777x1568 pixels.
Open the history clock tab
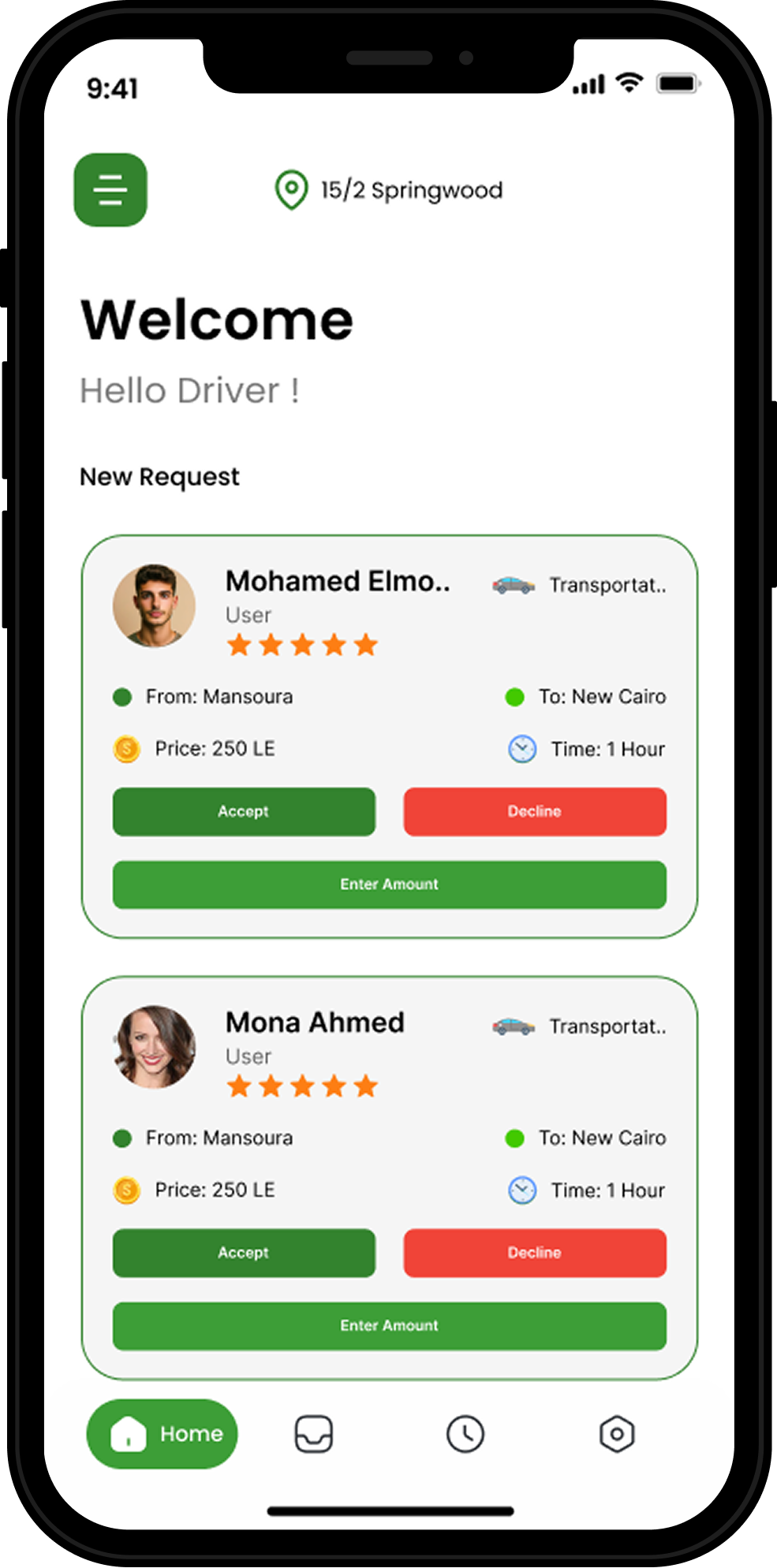click(465, 1434)
